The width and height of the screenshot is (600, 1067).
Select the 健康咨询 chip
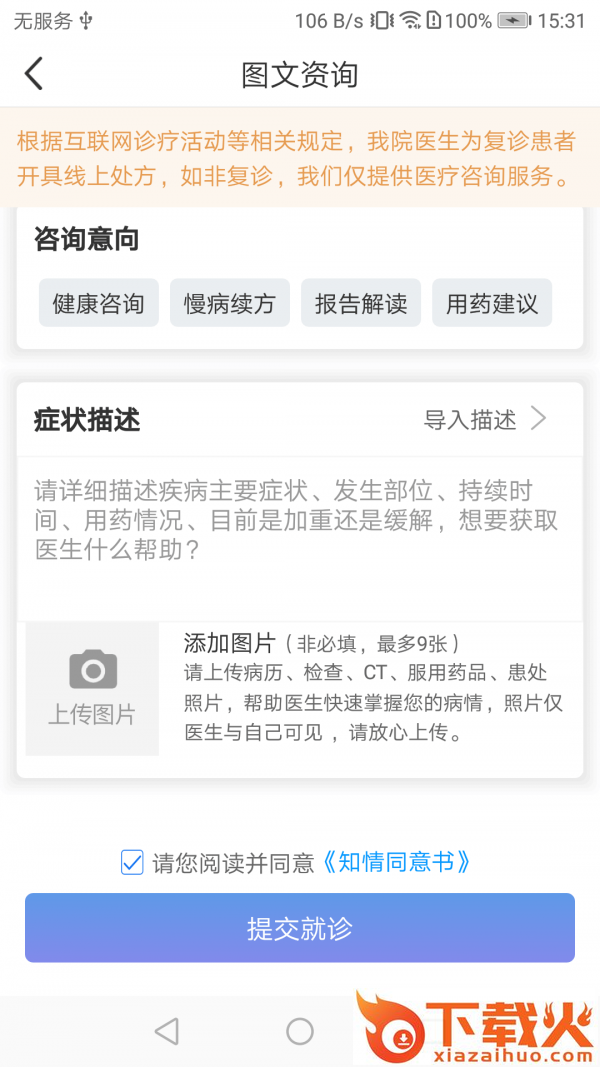click(99, 303)
